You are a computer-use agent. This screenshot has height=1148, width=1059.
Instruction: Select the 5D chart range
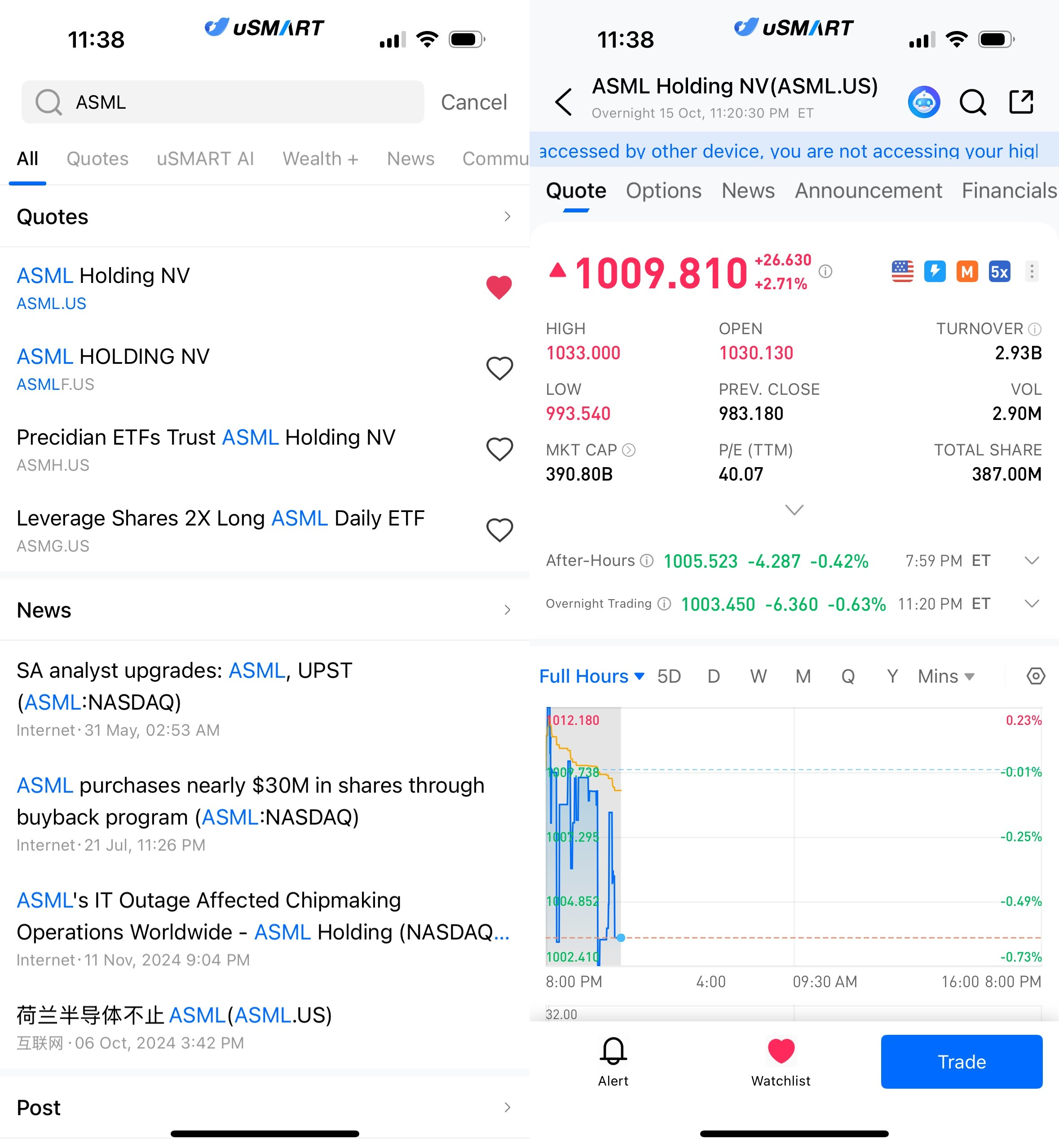click(669, 676)
